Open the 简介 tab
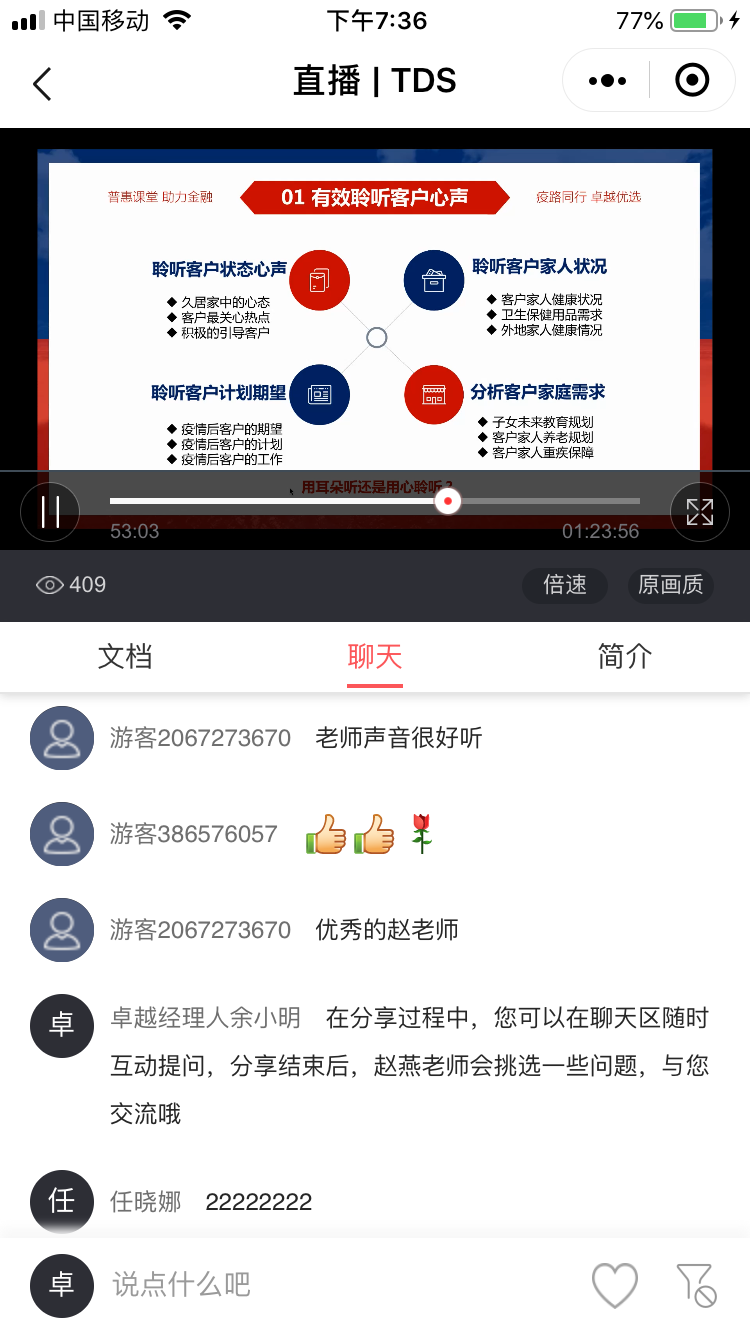 pos(625,656)
